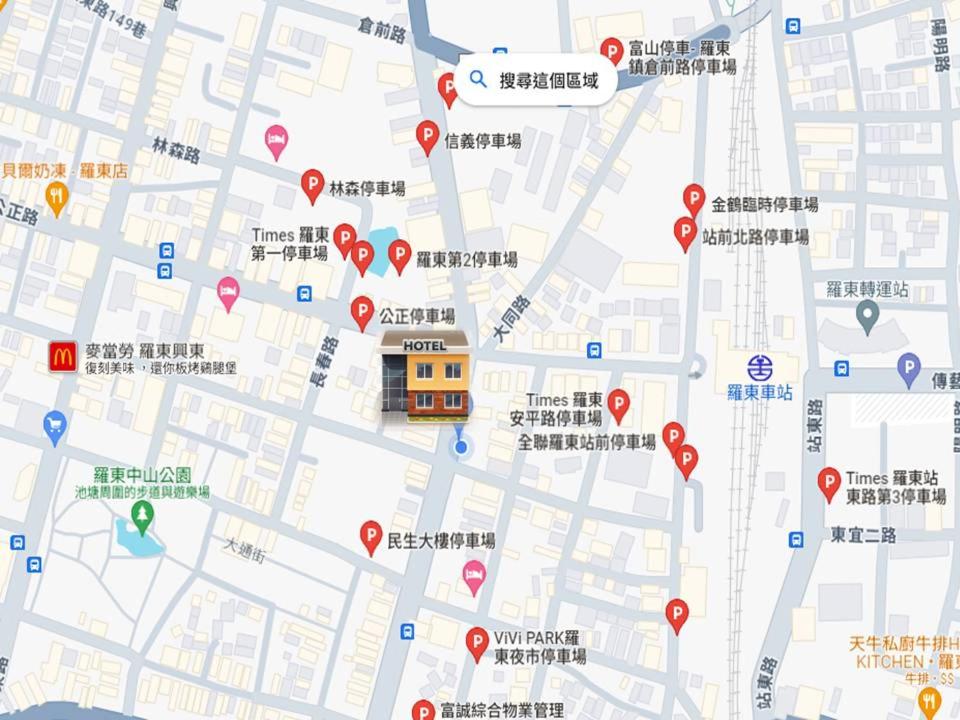Select the 麥當勞 羅東興東 McDonald's marker
This screenshot has height=720, width=960.
coord(62,357)
